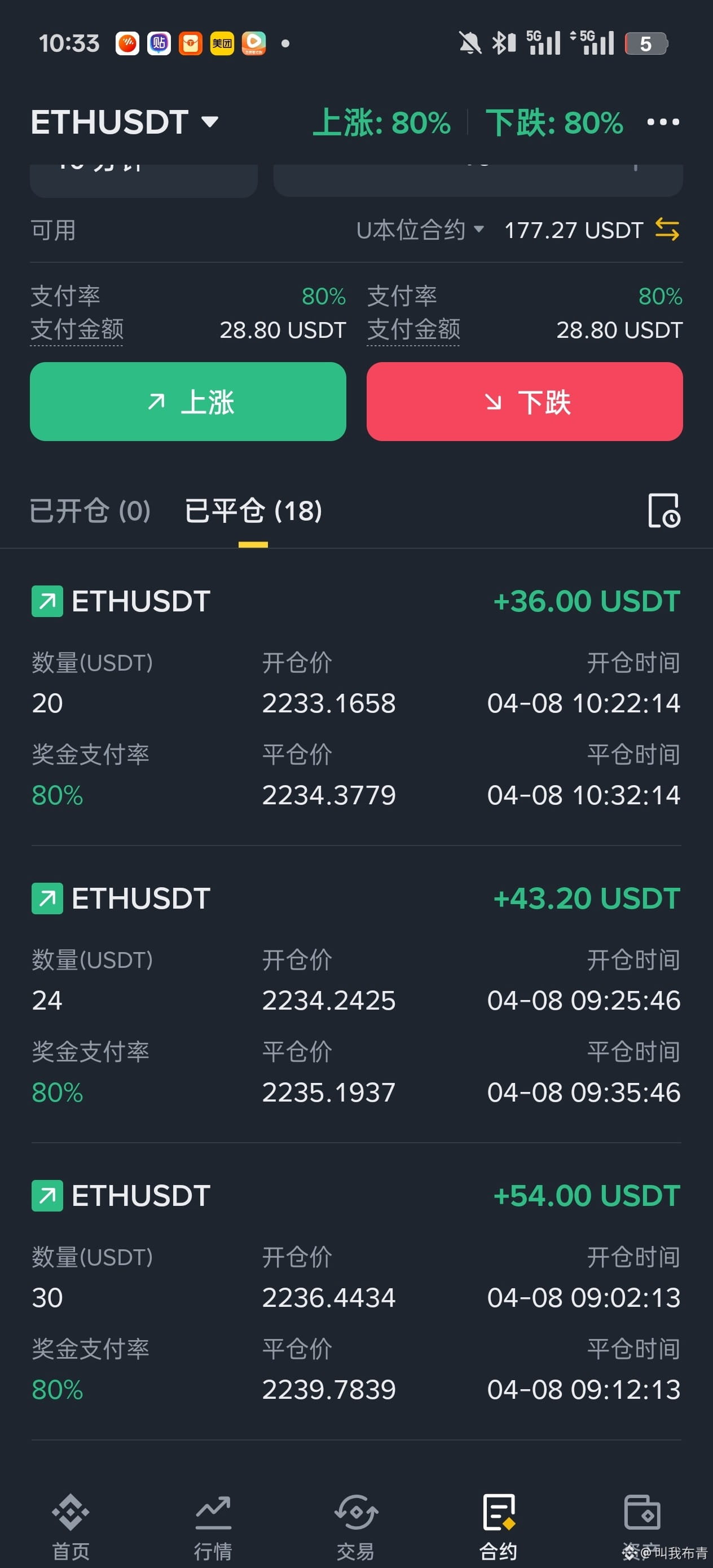Viewport: 713px width, 1568px height.
Task: Tap the red 下跌 button
Action: [524, 402]
